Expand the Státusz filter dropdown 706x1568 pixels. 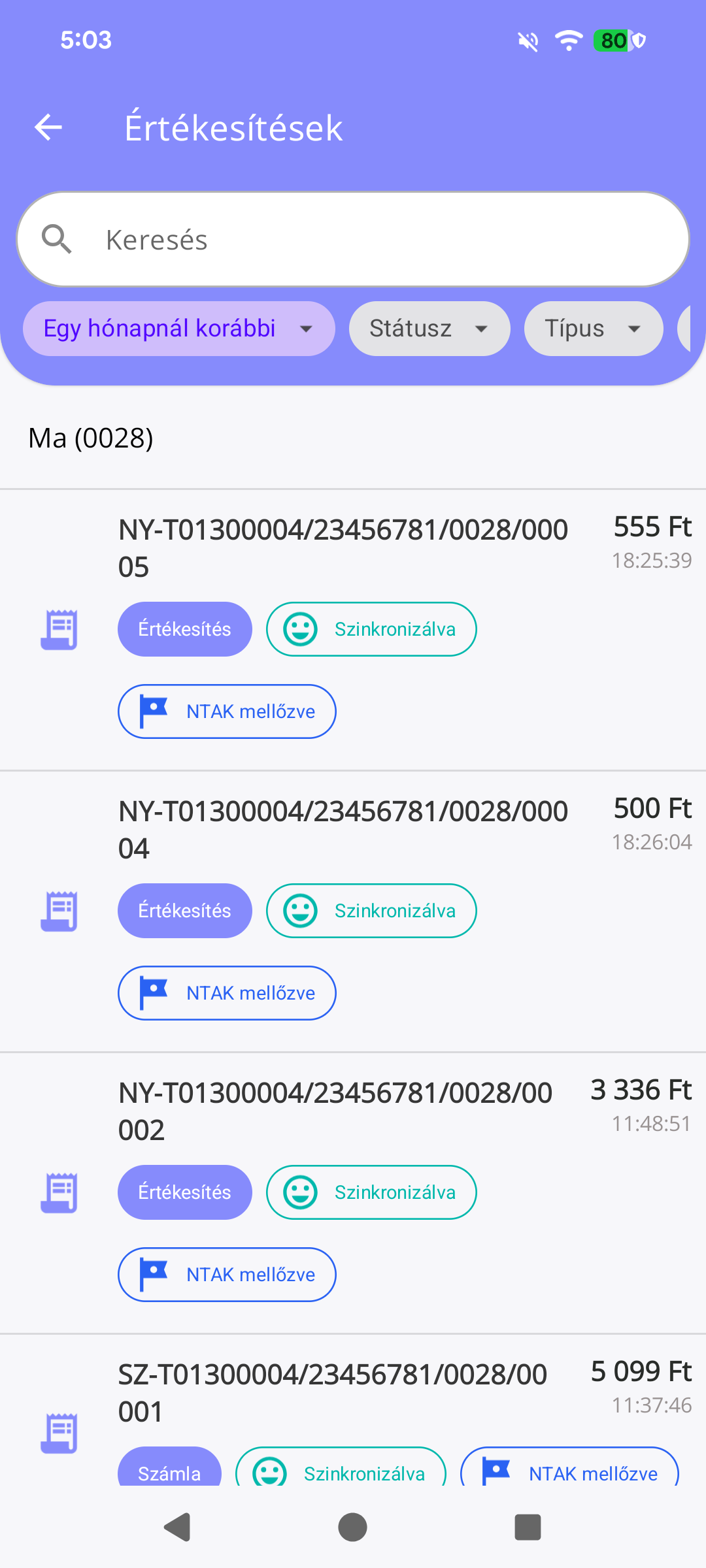pos(429,329)
